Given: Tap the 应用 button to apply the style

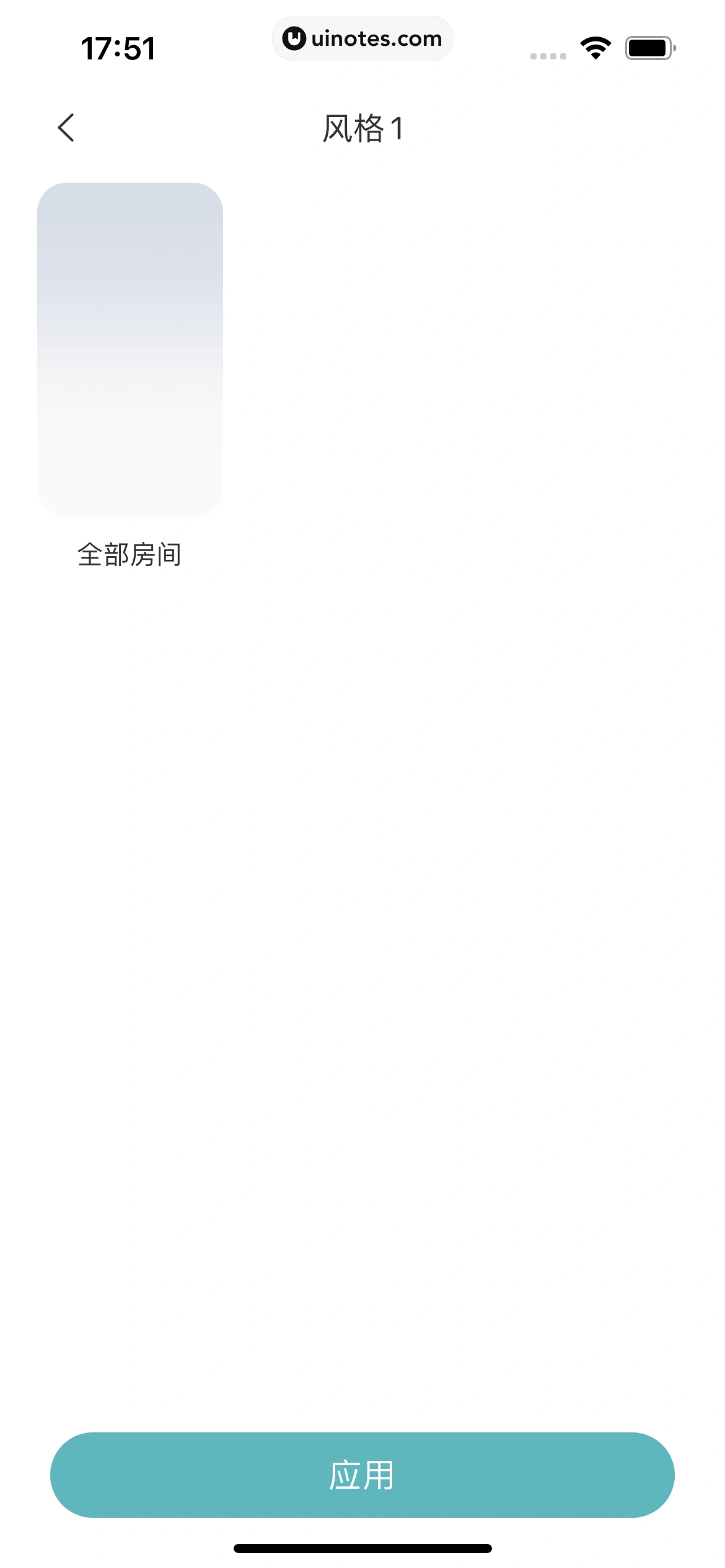Looking at the screenshot, I should 362,1475.
